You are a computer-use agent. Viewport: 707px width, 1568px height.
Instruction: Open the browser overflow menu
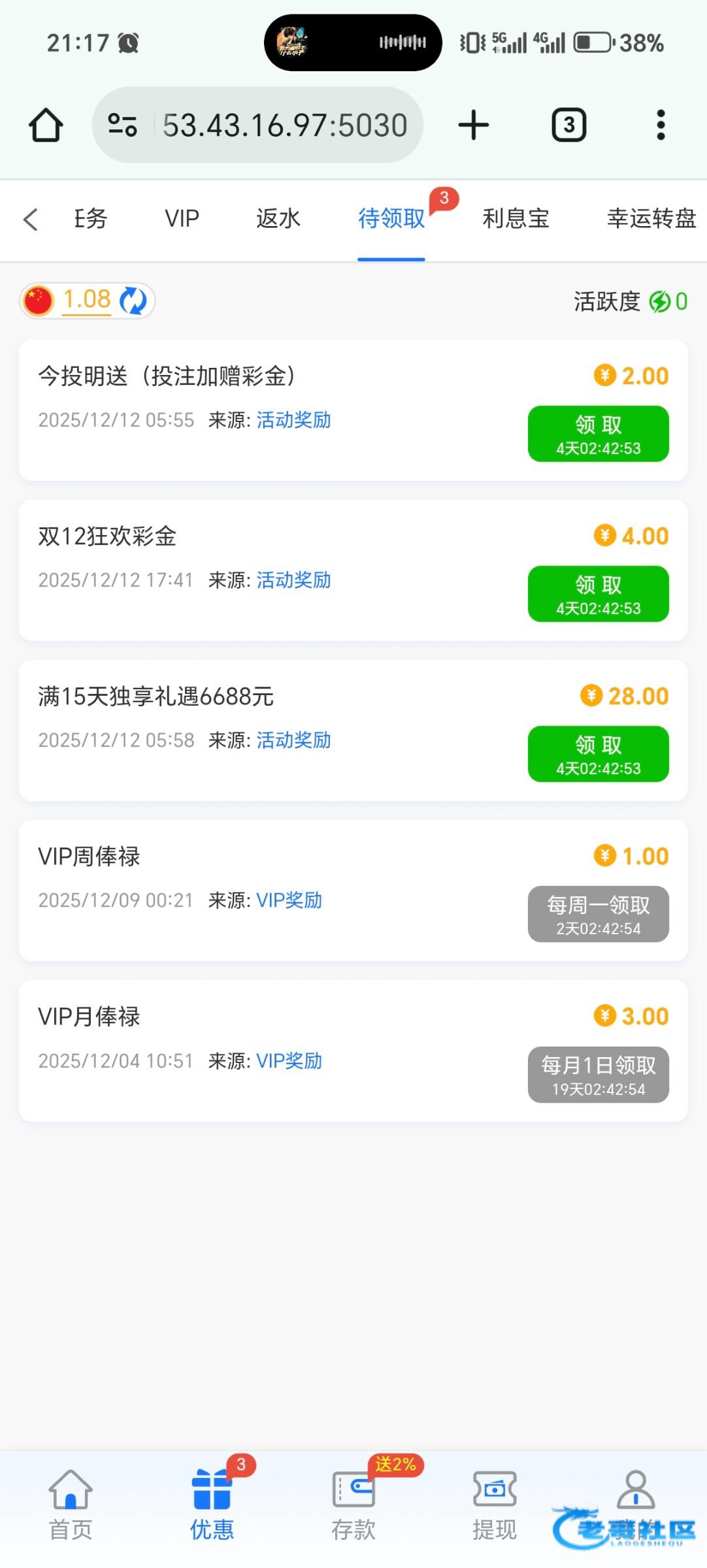tap(661, 125)
